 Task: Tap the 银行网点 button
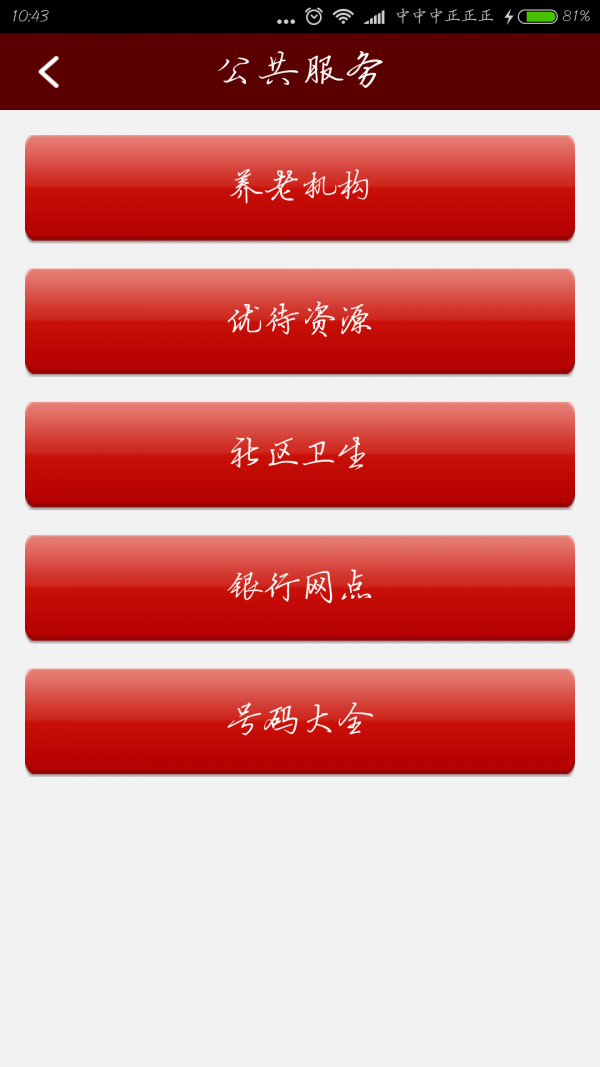coord(300,587)
